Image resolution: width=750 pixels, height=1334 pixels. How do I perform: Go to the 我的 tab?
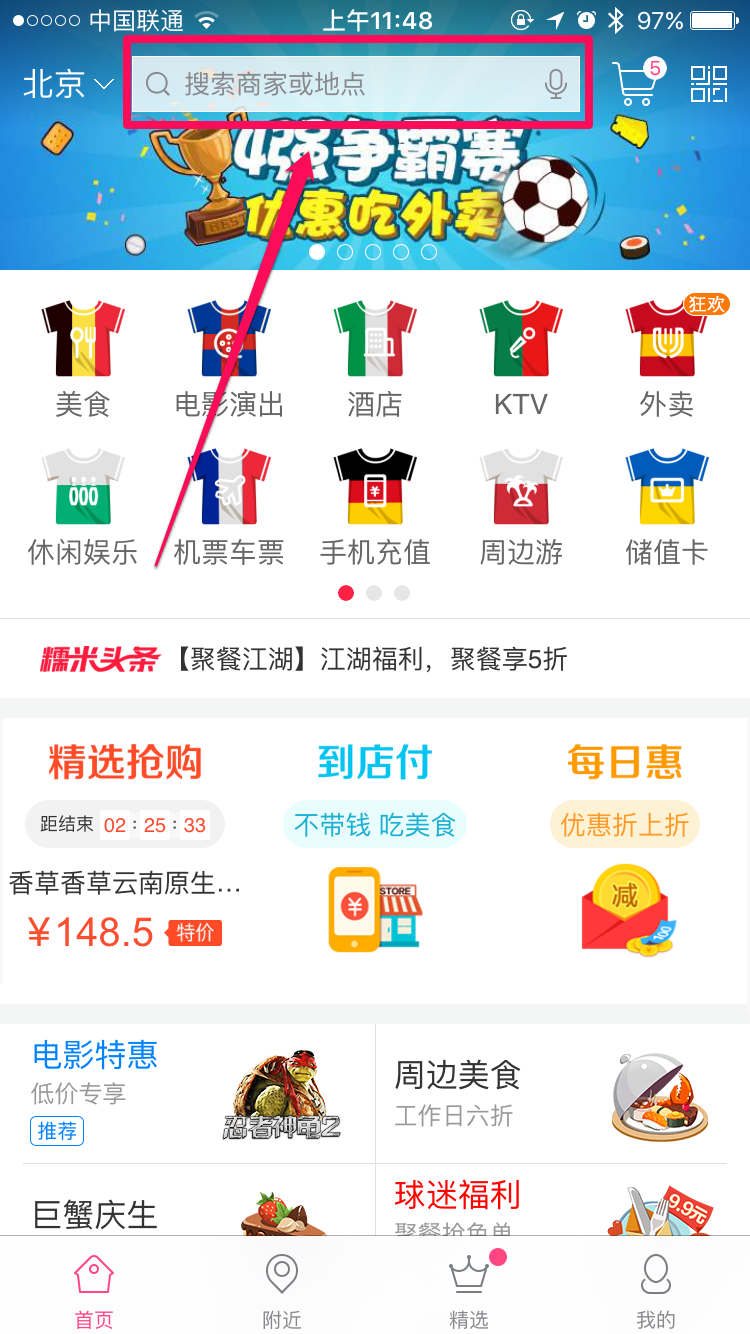point(656,1290)
